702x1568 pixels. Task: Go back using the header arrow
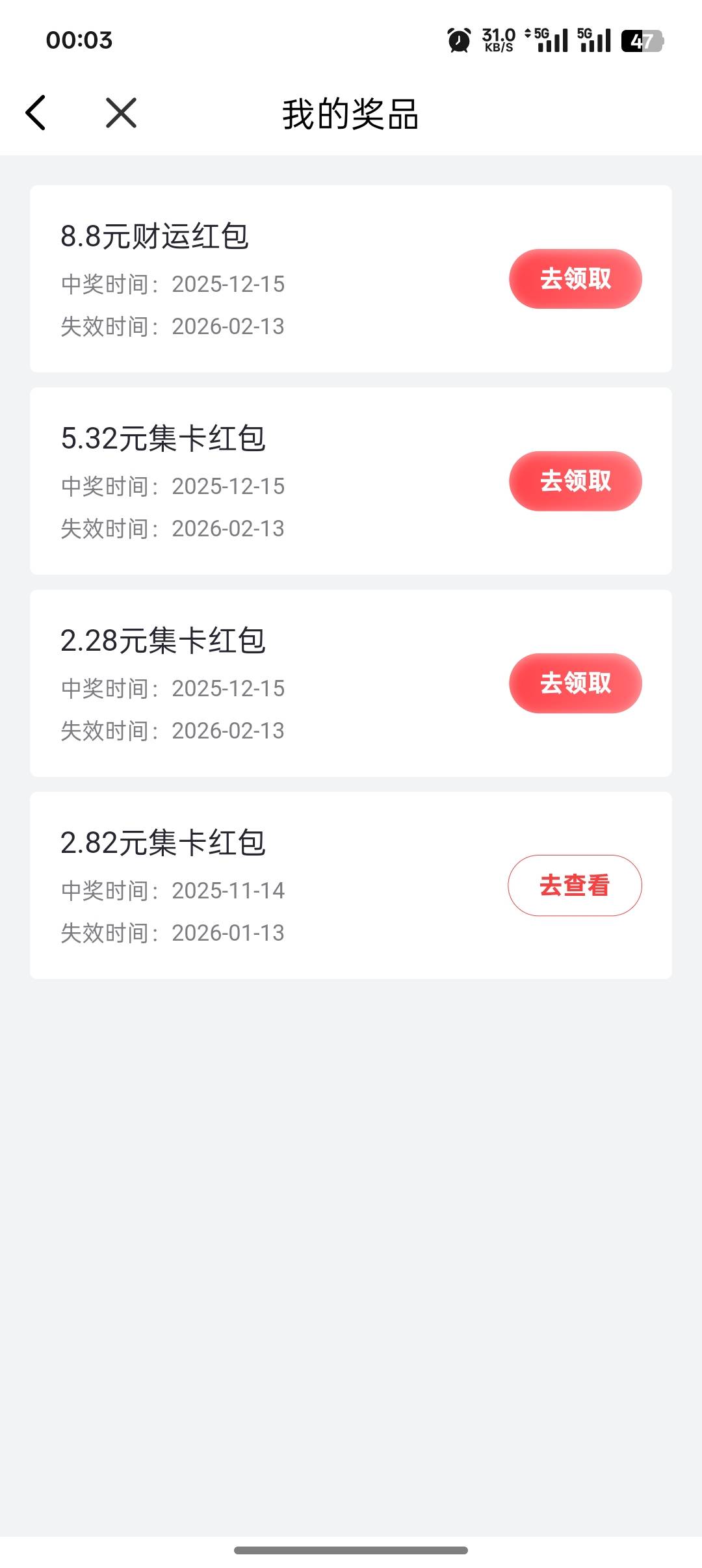(36, 113)
